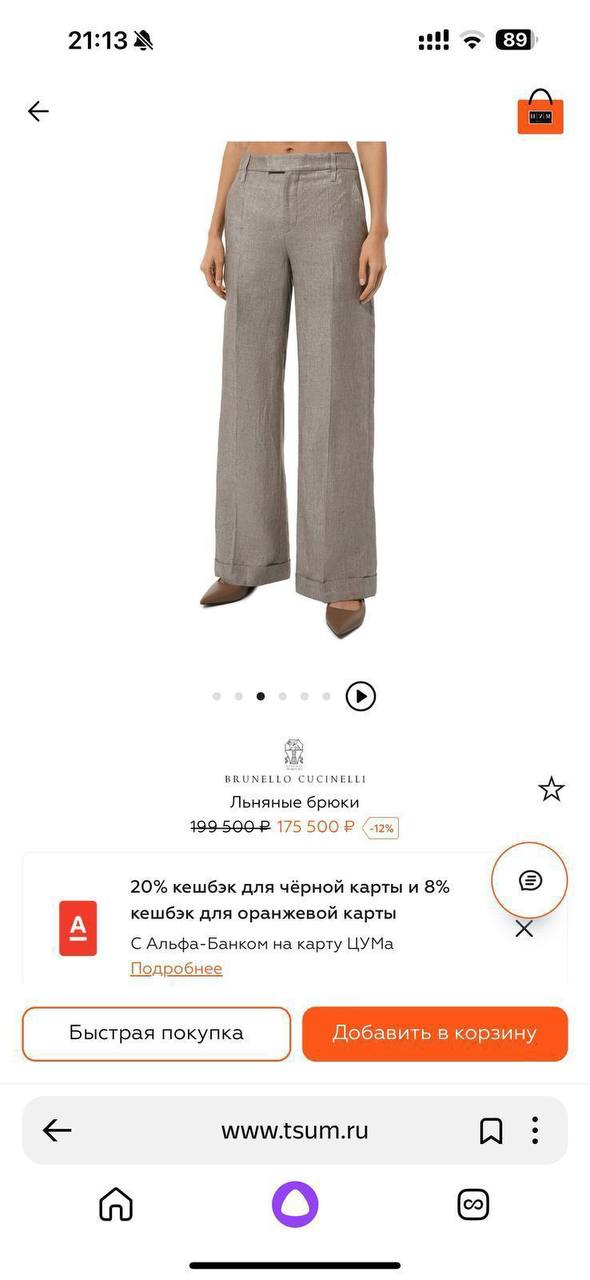Screen dimensions: 590x1280
Task: Dismiss the Alfa-Bank cashback banner
Action: pyautogui.click(x=524, y=929)
